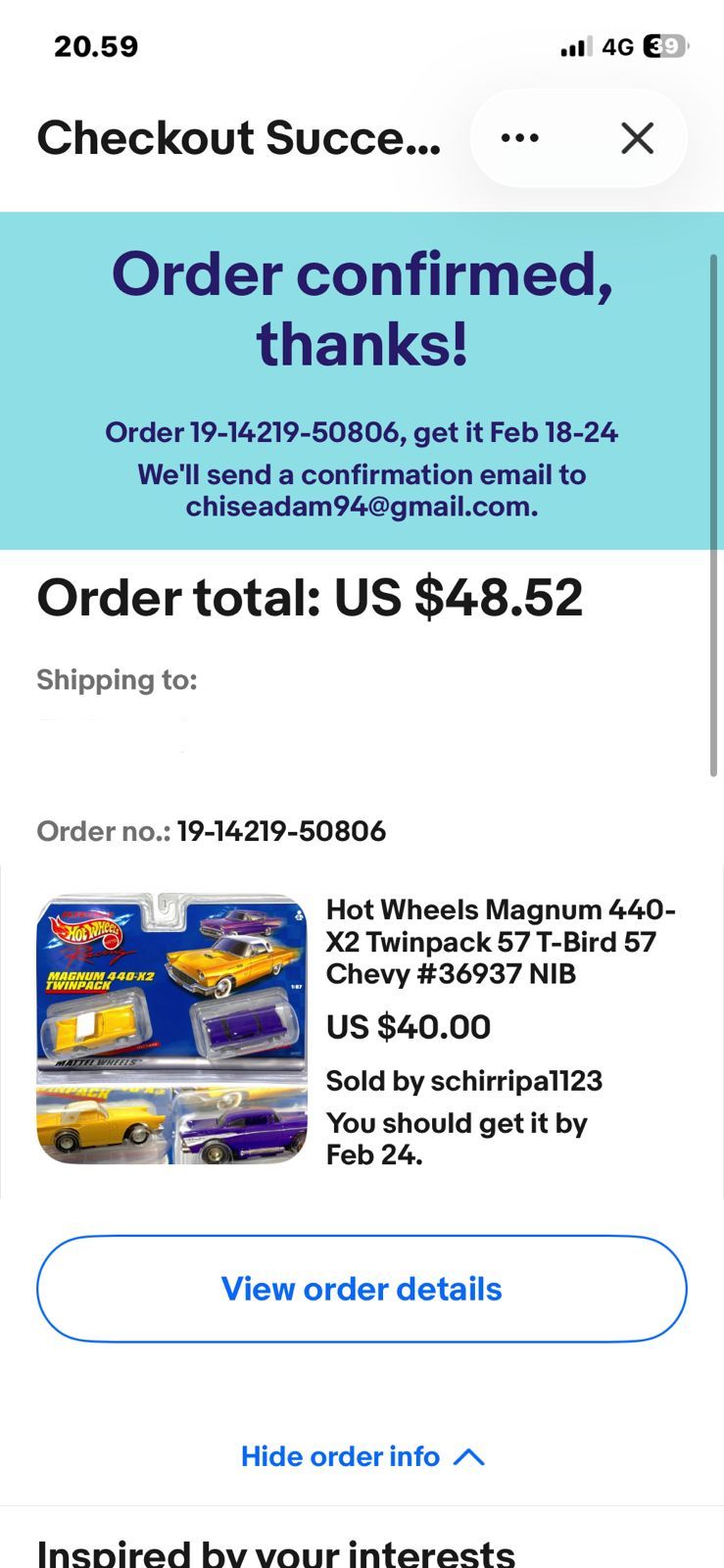Open the three-dot overflow menu

click(x=519, y=138)
